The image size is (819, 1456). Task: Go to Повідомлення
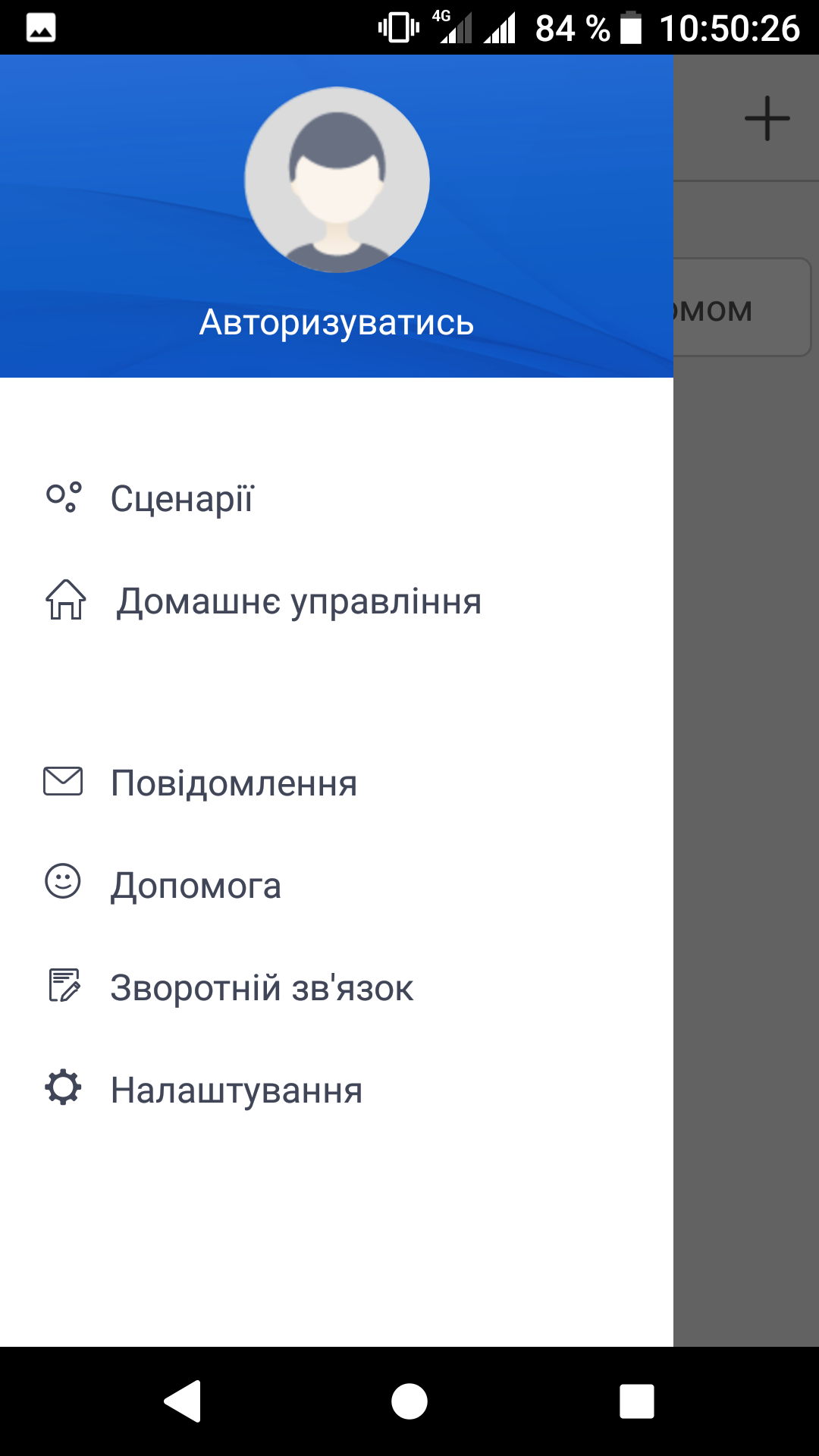pos(234,783)
